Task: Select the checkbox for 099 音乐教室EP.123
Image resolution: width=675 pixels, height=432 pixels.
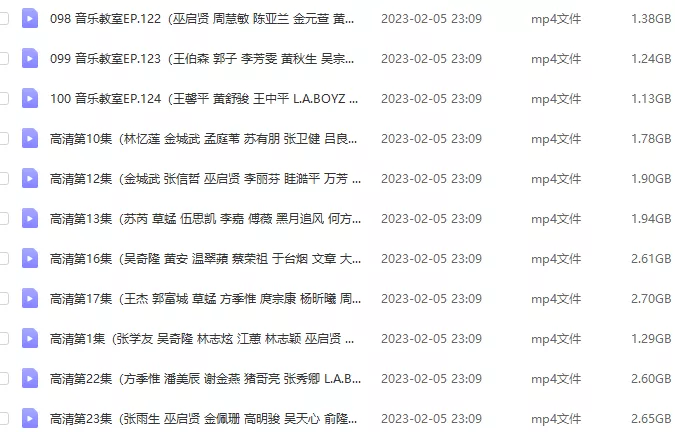Action: 4,59
